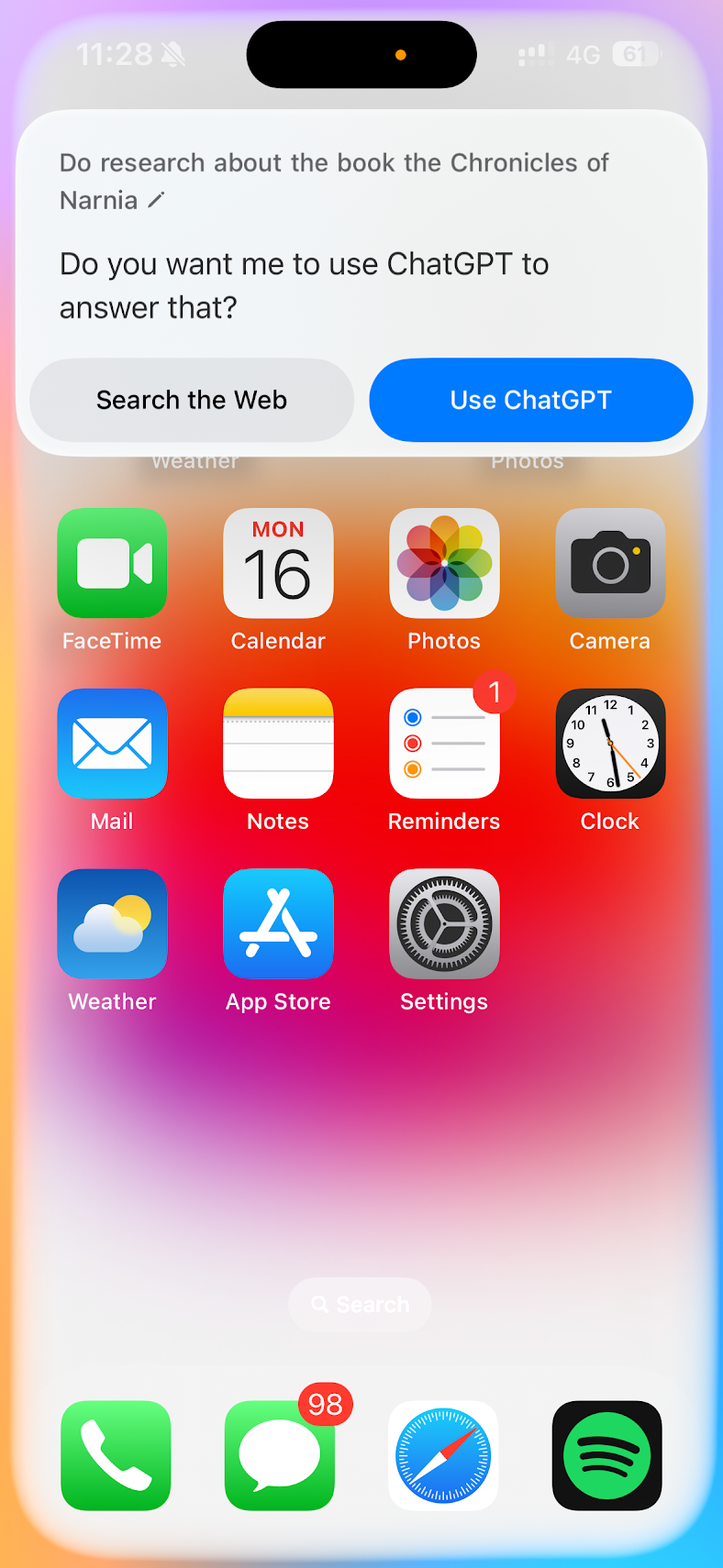Screen dimensions: 723x1568
Task: Open the Settings app
Action: click(x=444, y=924)
